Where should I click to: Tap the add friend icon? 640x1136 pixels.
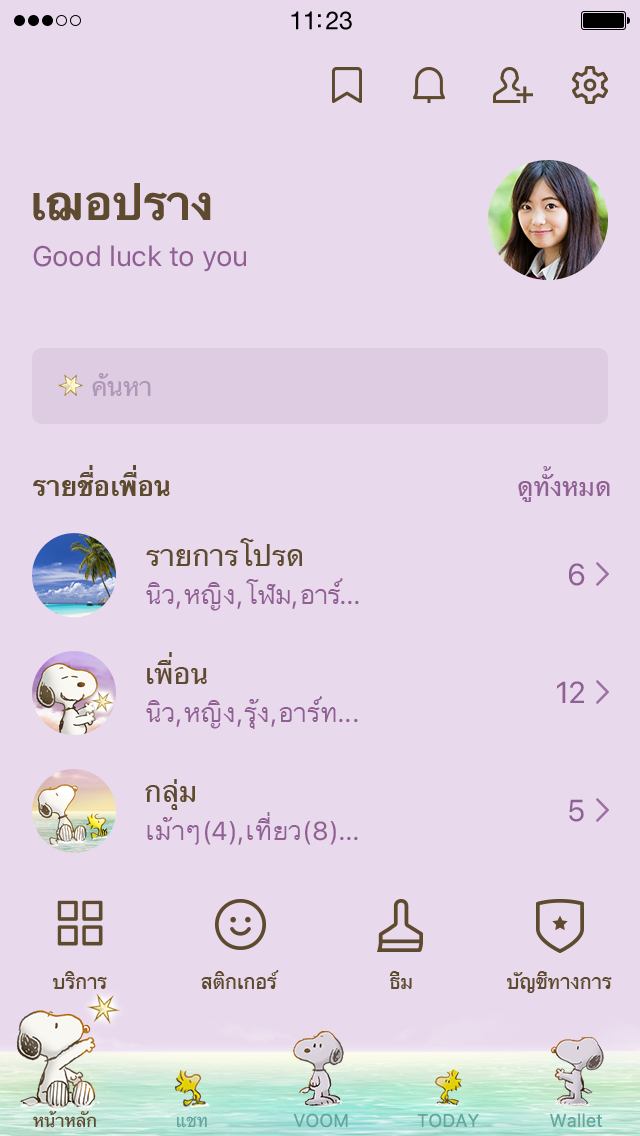click(512, 85)
